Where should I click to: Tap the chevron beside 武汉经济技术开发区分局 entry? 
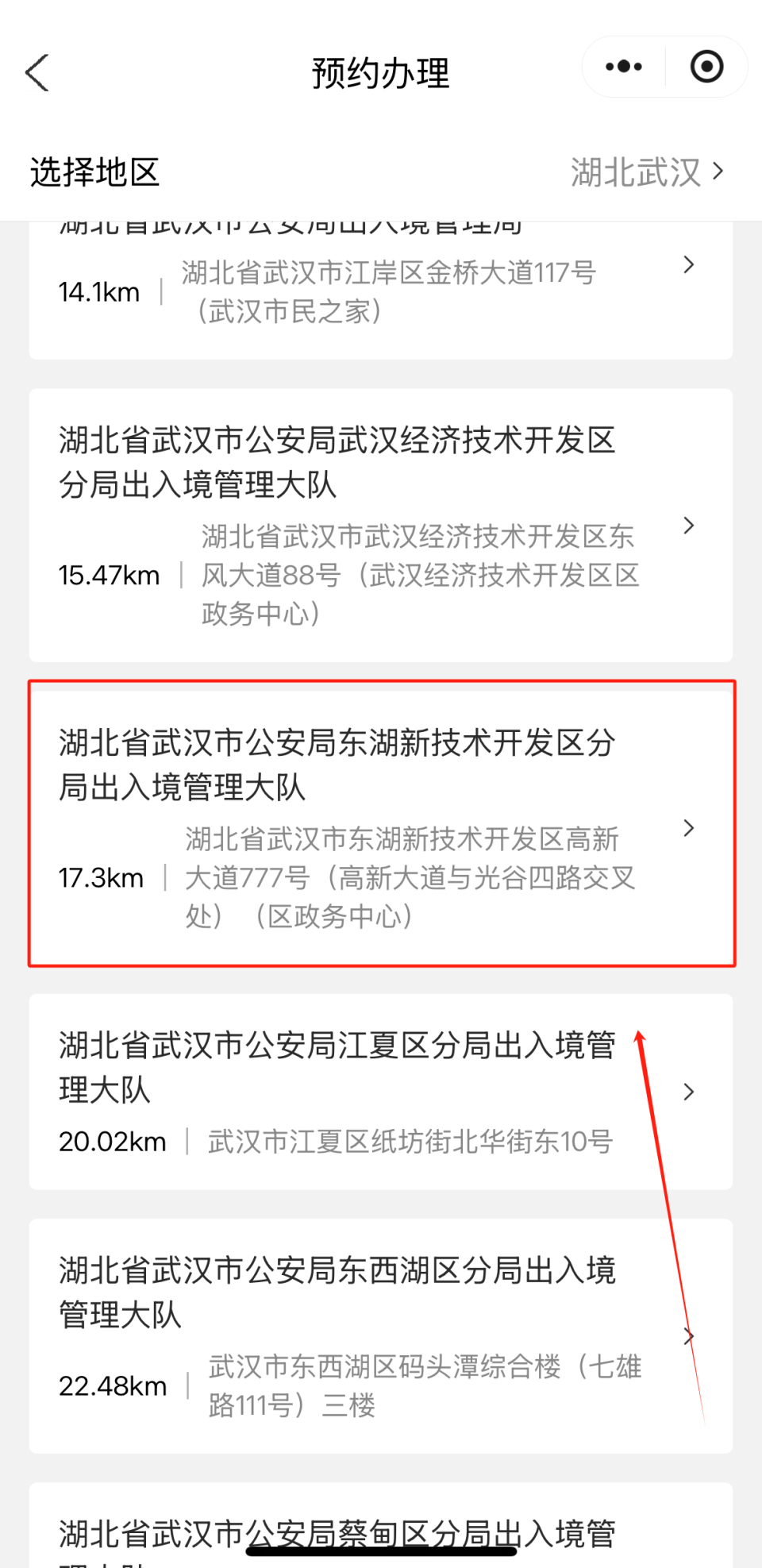click(688, 526)
